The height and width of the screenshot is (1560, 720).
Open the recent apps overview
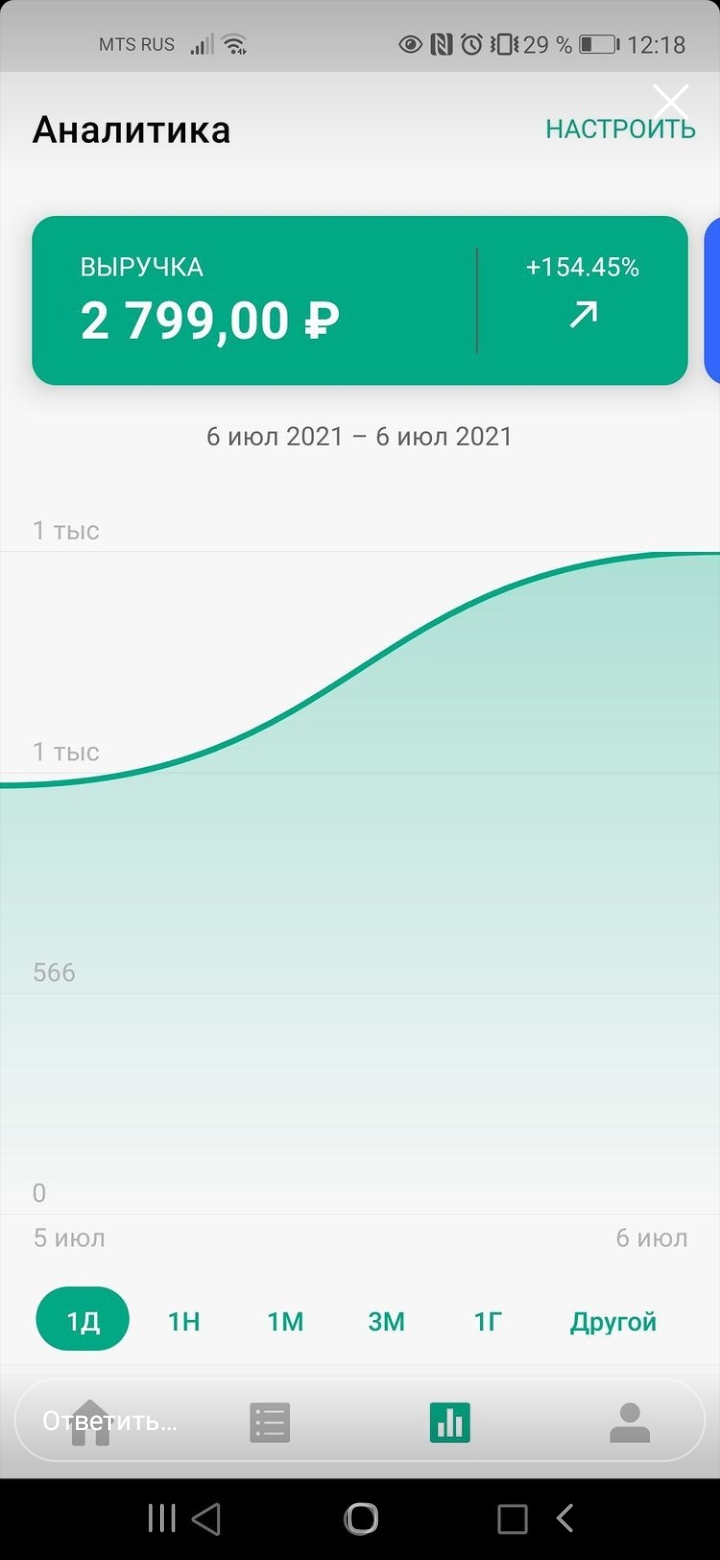point(512,1519)
